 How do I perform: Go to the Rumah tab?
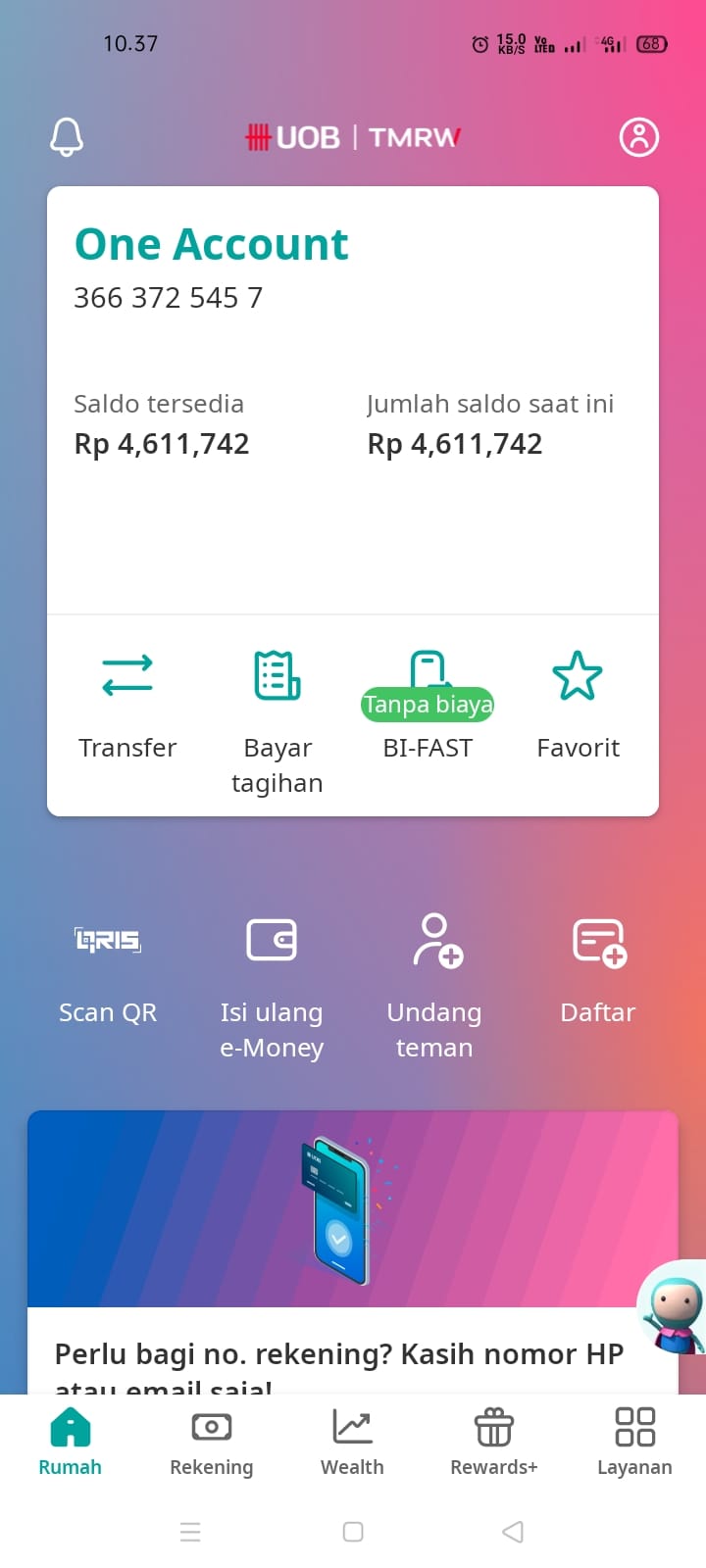click(71, 1443)
